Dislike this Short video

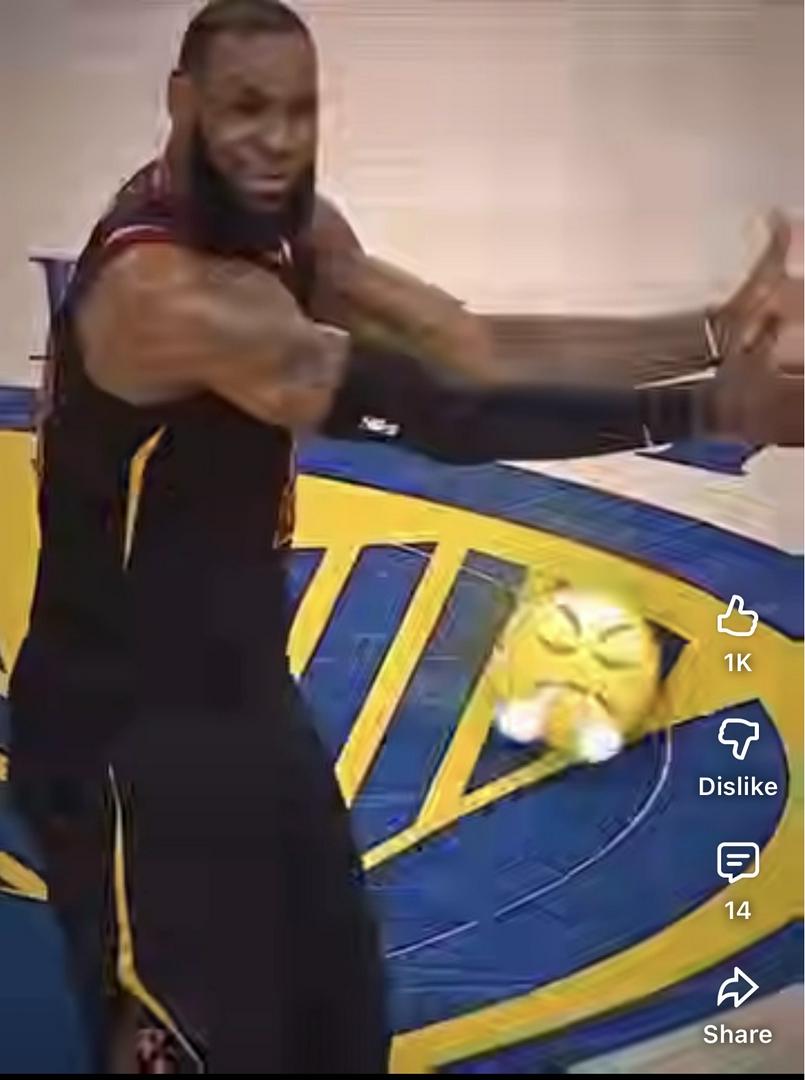pos(738,740)
